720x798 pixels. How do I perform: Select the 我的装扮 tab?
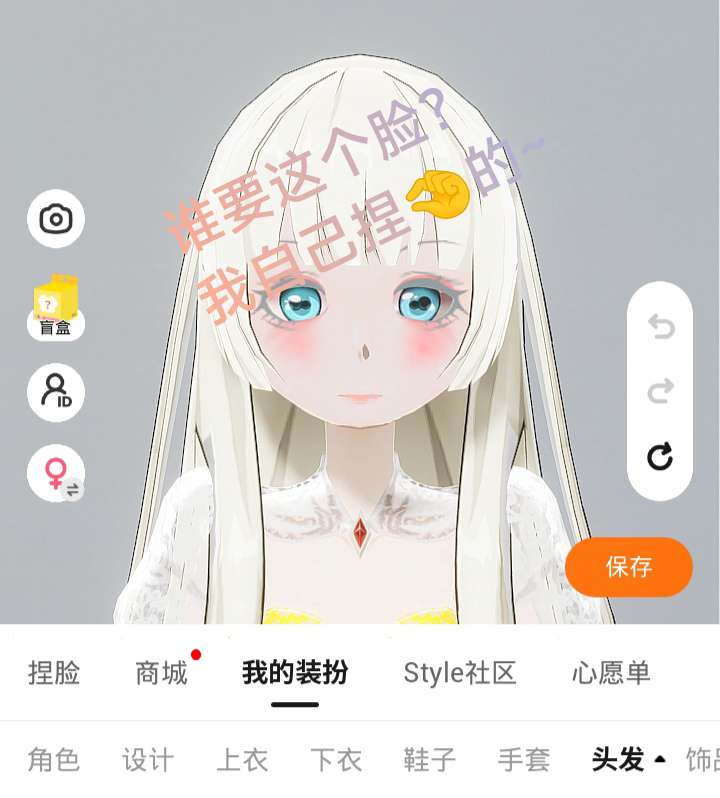point(295,673)
